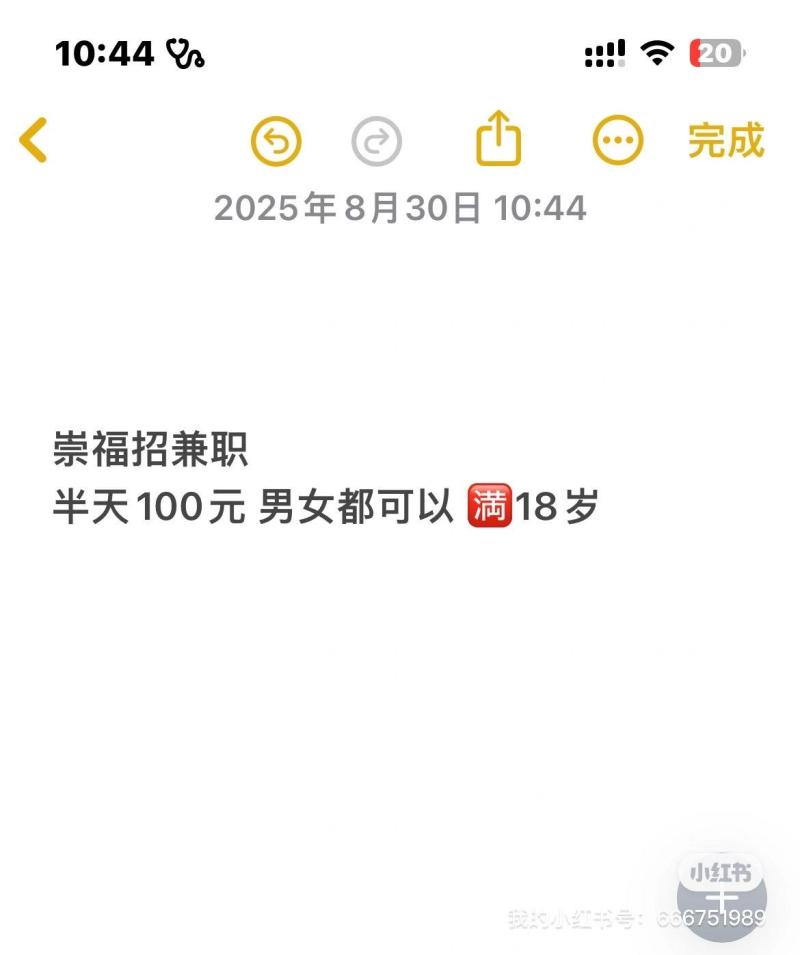Share this note

(498, 139)
